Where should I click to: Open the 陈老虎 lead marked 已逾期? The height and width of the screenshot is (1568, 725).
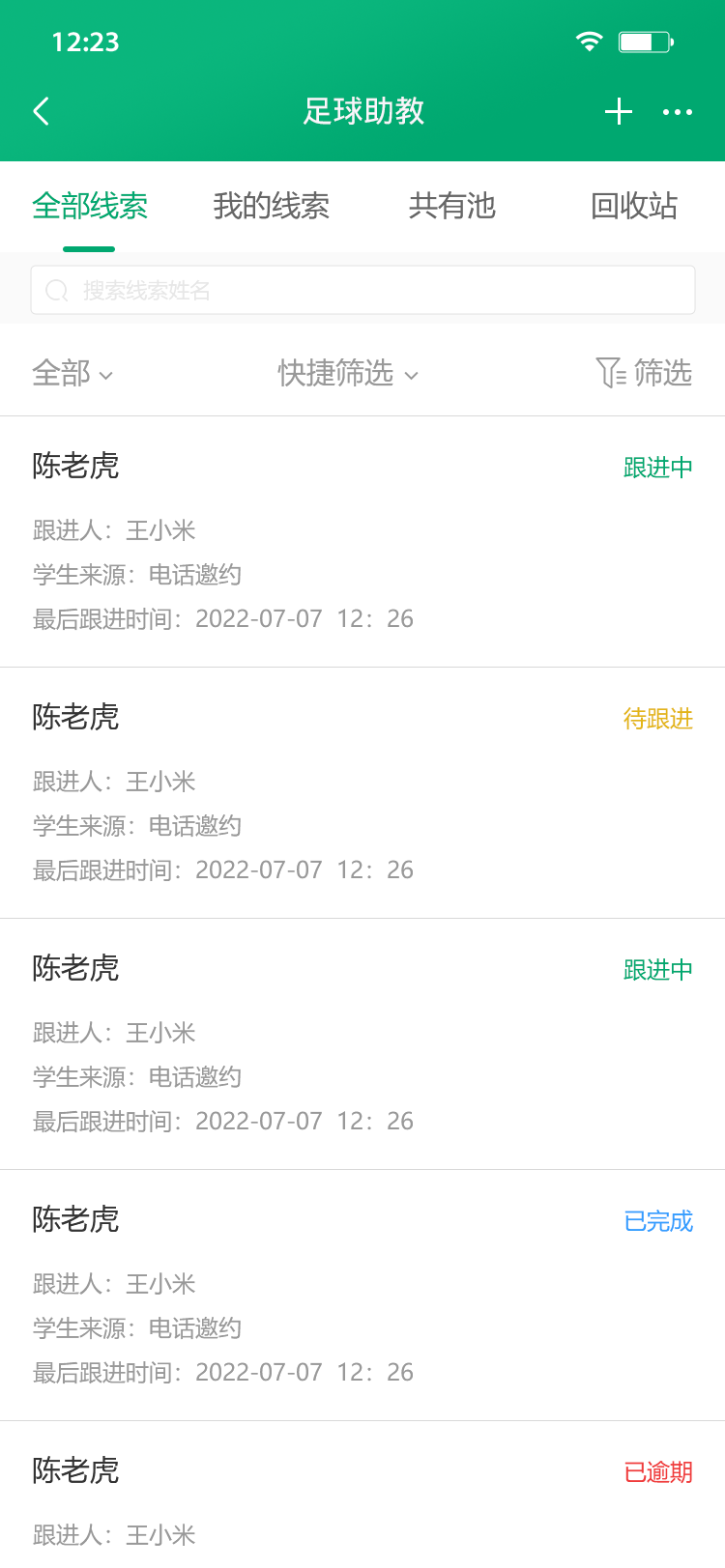(362, 1497)
